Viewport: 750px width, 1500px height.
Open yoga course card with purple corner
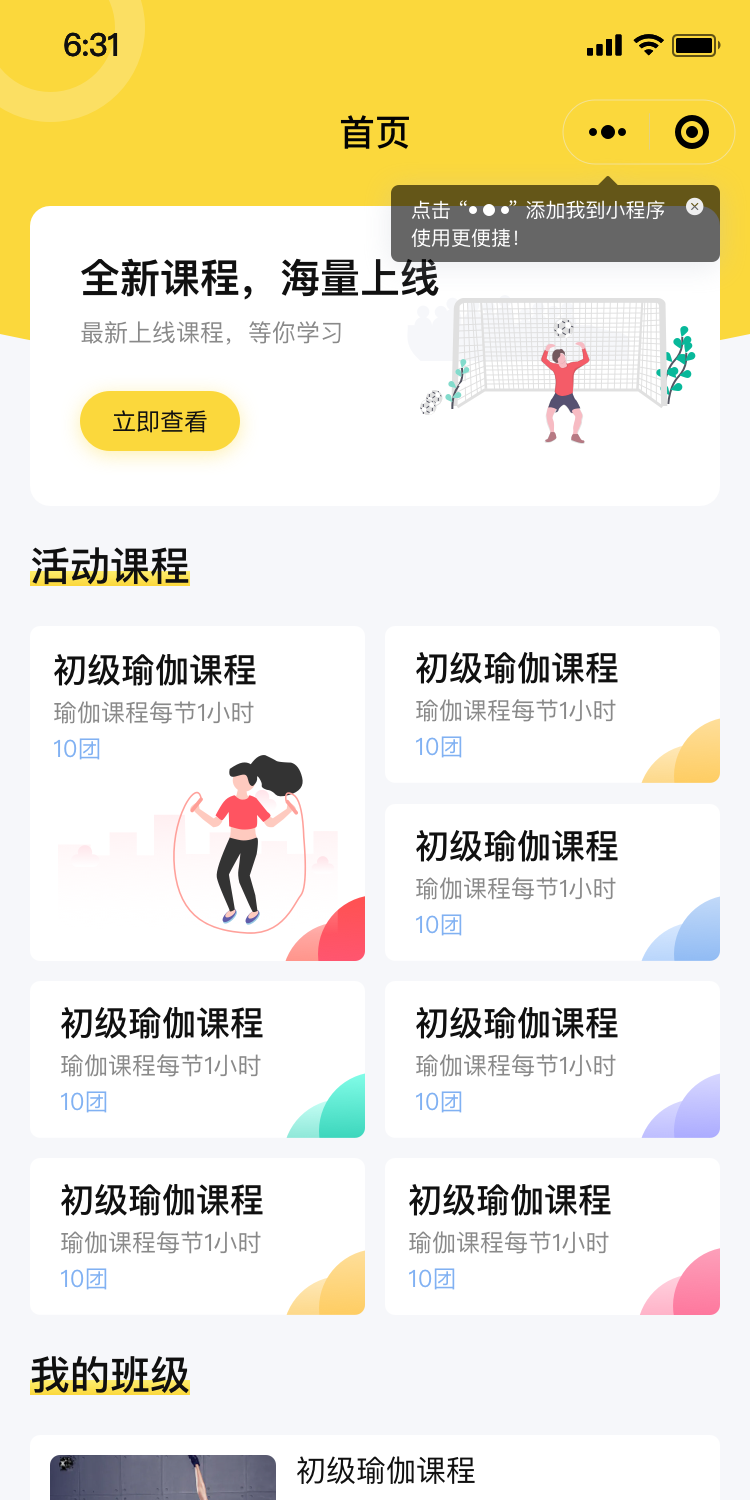(x=552, y=1059)
